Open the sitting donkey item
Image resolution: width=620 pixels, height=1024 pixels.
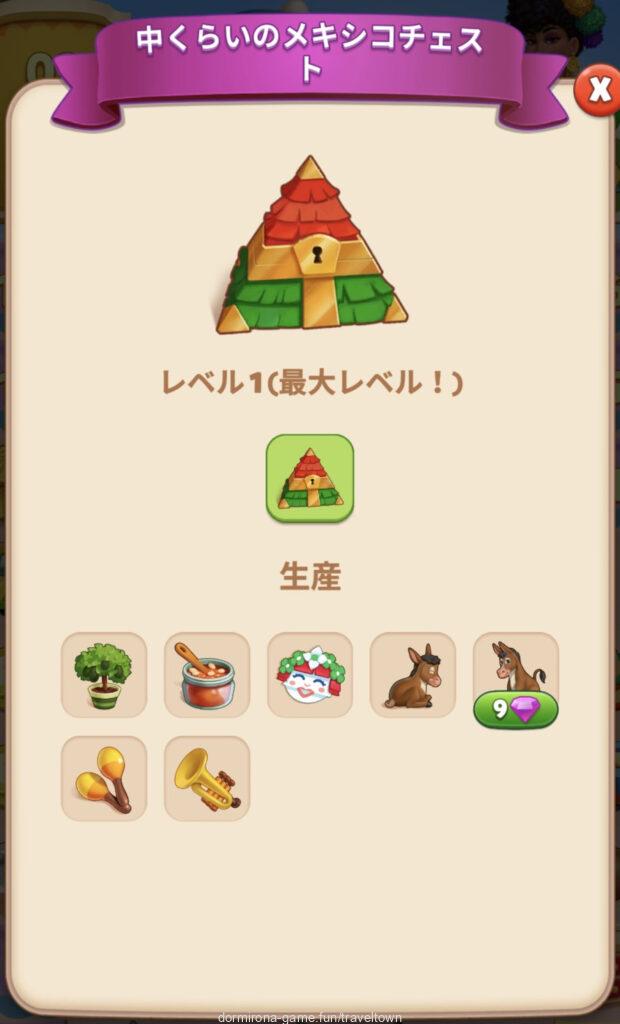point(413,675)
